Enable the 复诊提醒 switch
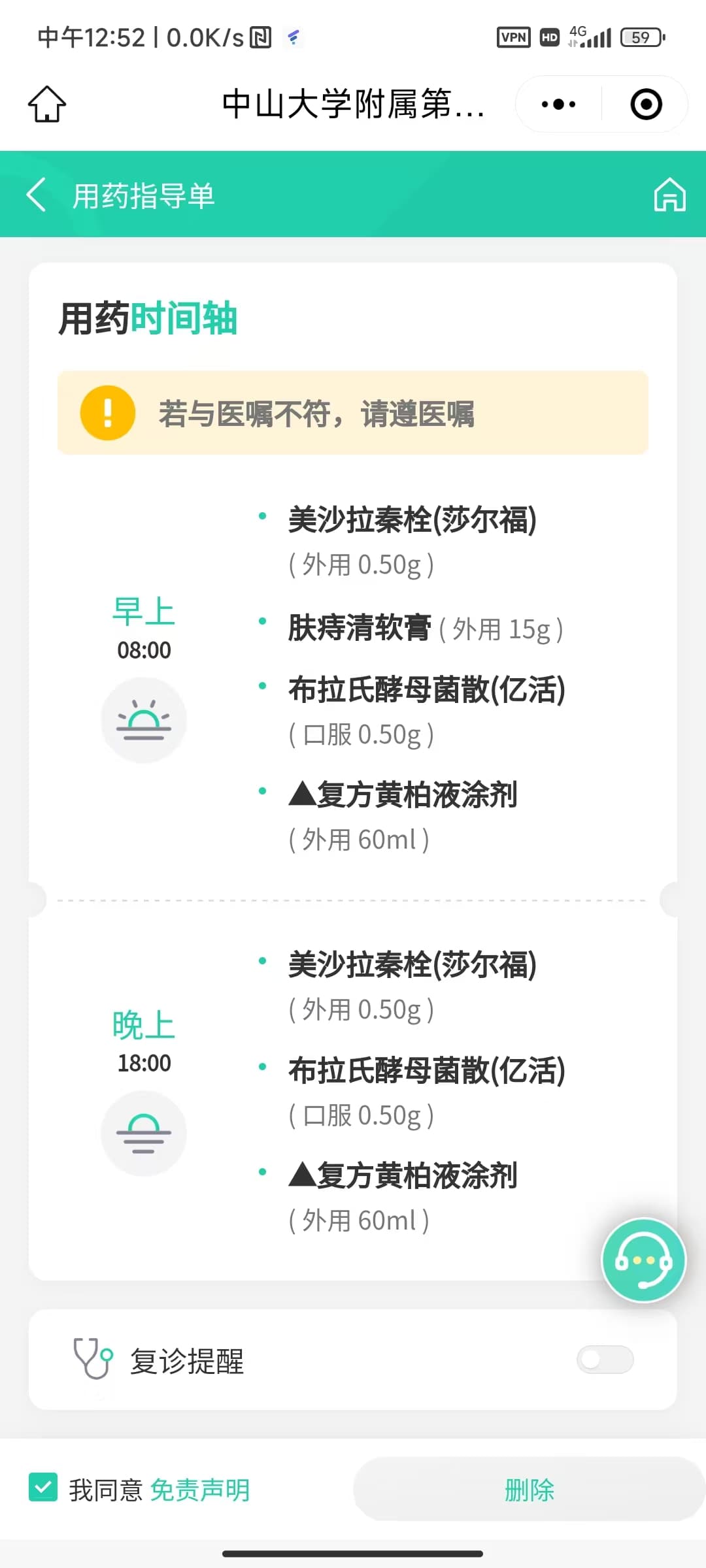706x1568 pixels. (605, 1360)
